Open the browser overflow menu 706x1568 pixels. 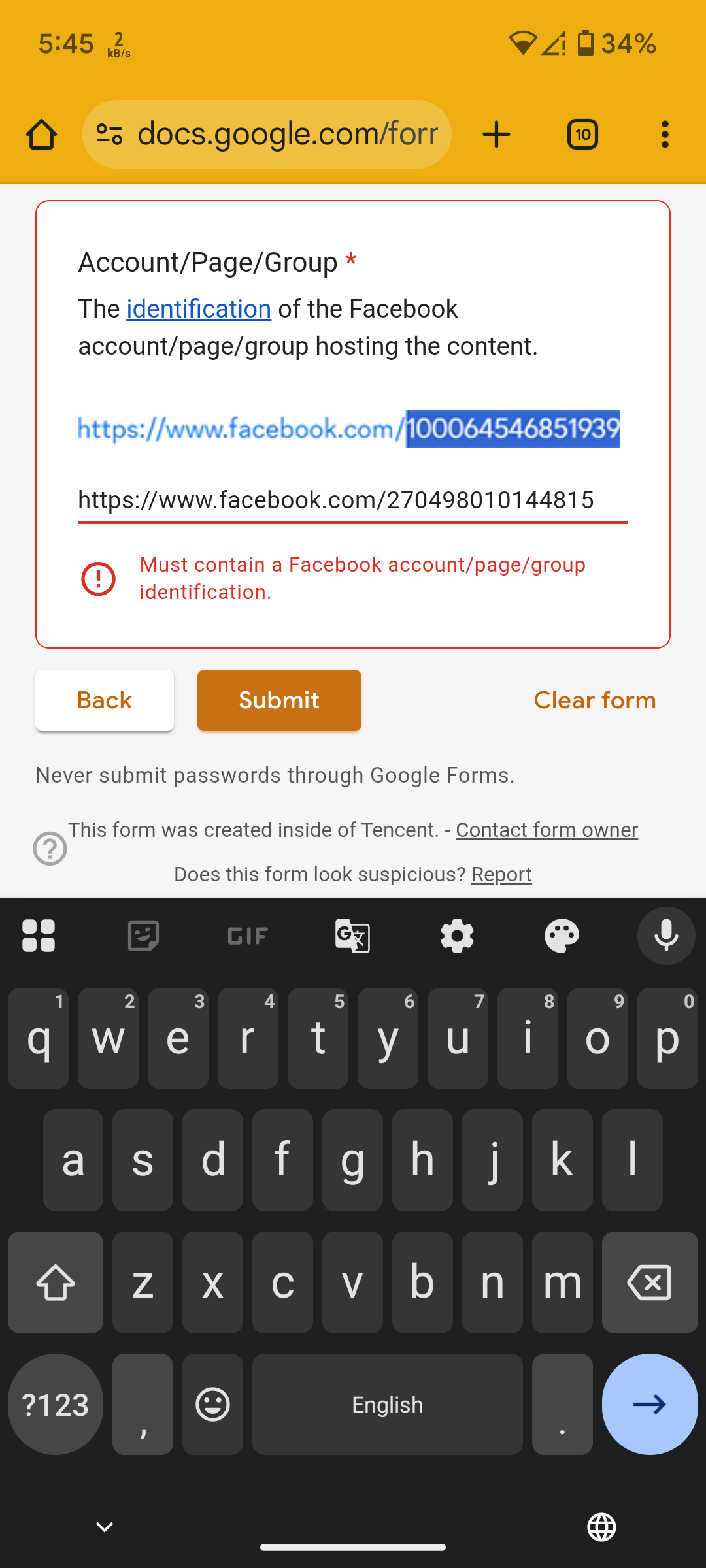(665, 135)
